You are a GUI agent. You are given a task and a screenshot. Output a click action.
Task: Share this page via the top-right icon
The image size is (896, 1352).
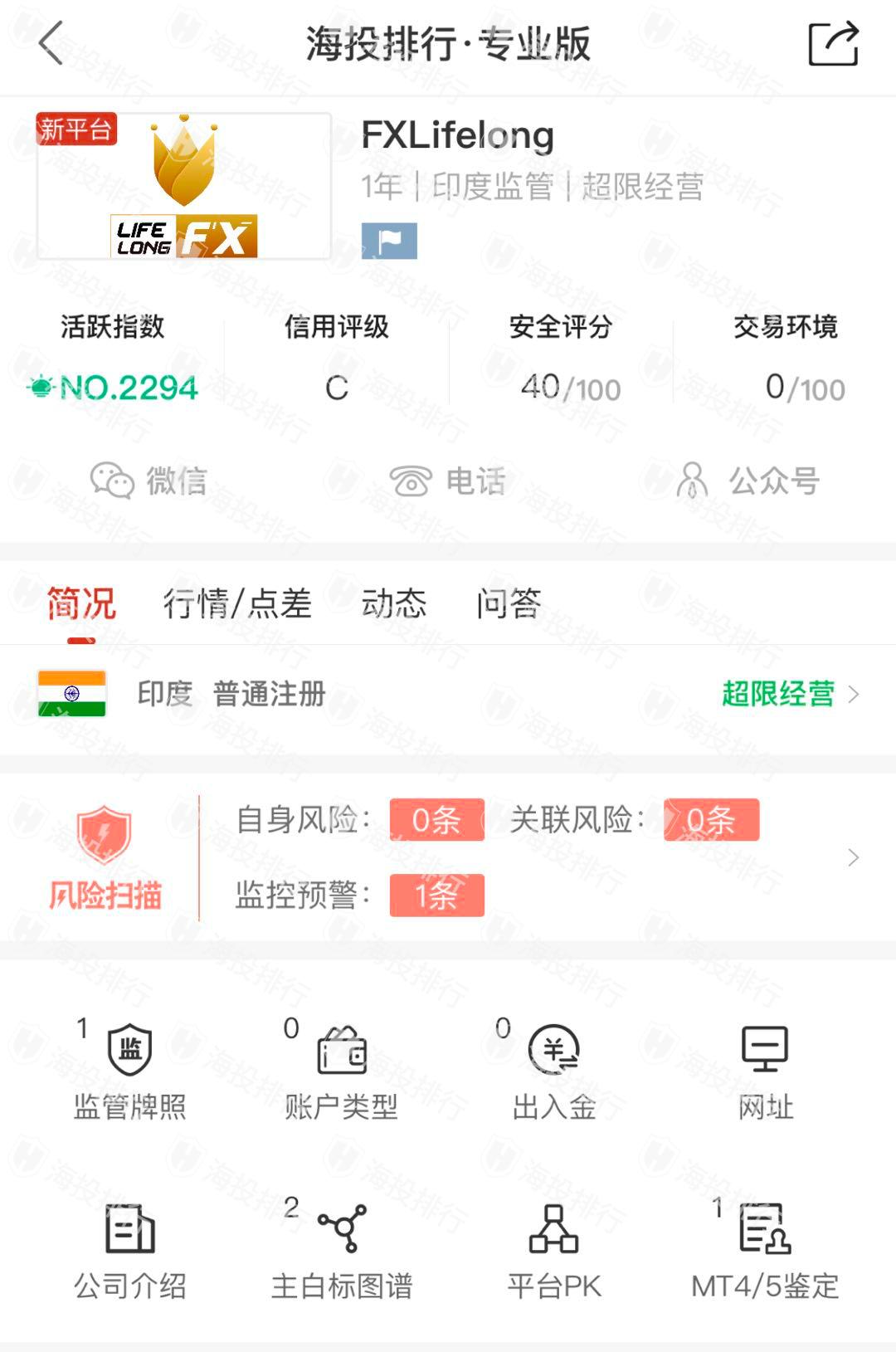[x=833, y=43]
